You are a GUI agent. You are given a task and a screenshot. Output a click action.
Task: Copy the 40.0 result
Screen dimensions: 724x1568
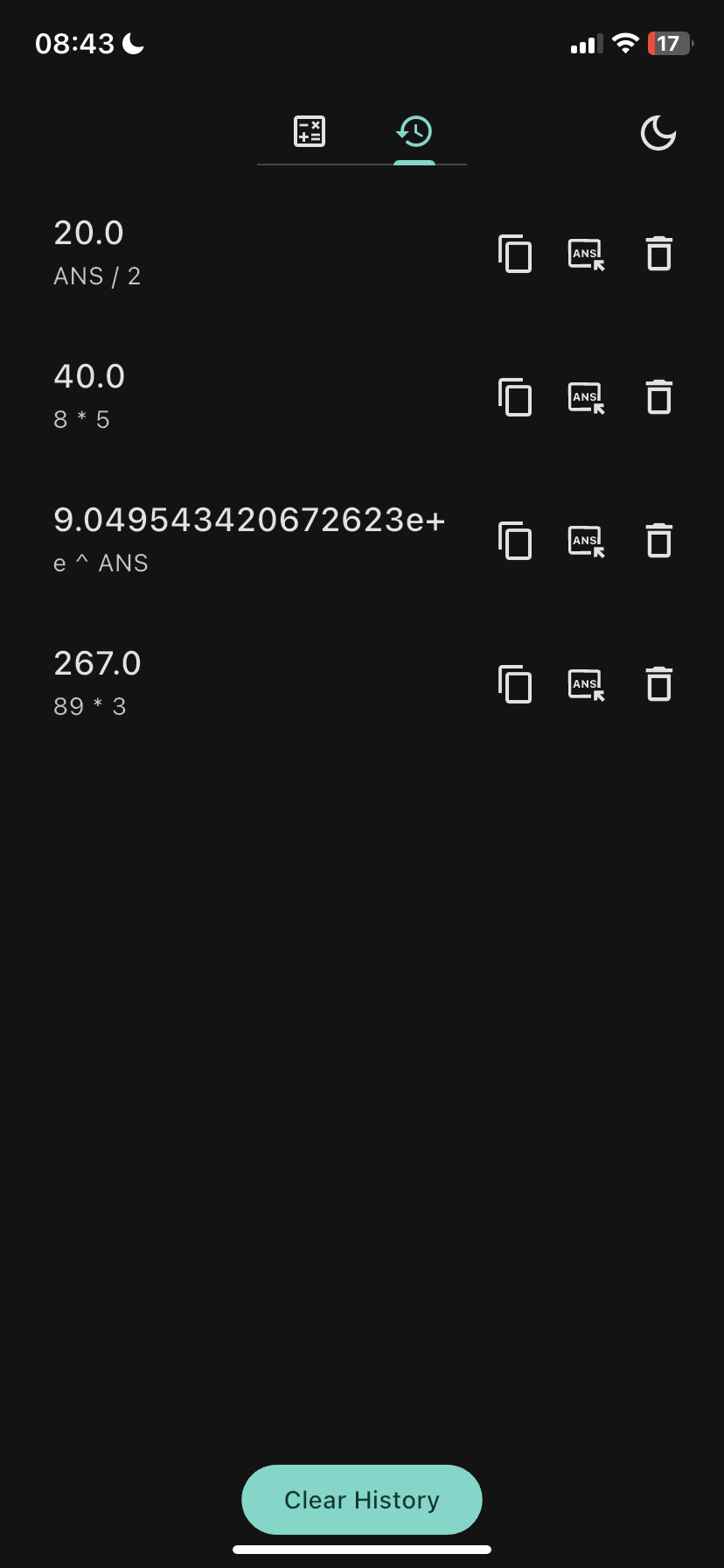click(x=515, y=397)
